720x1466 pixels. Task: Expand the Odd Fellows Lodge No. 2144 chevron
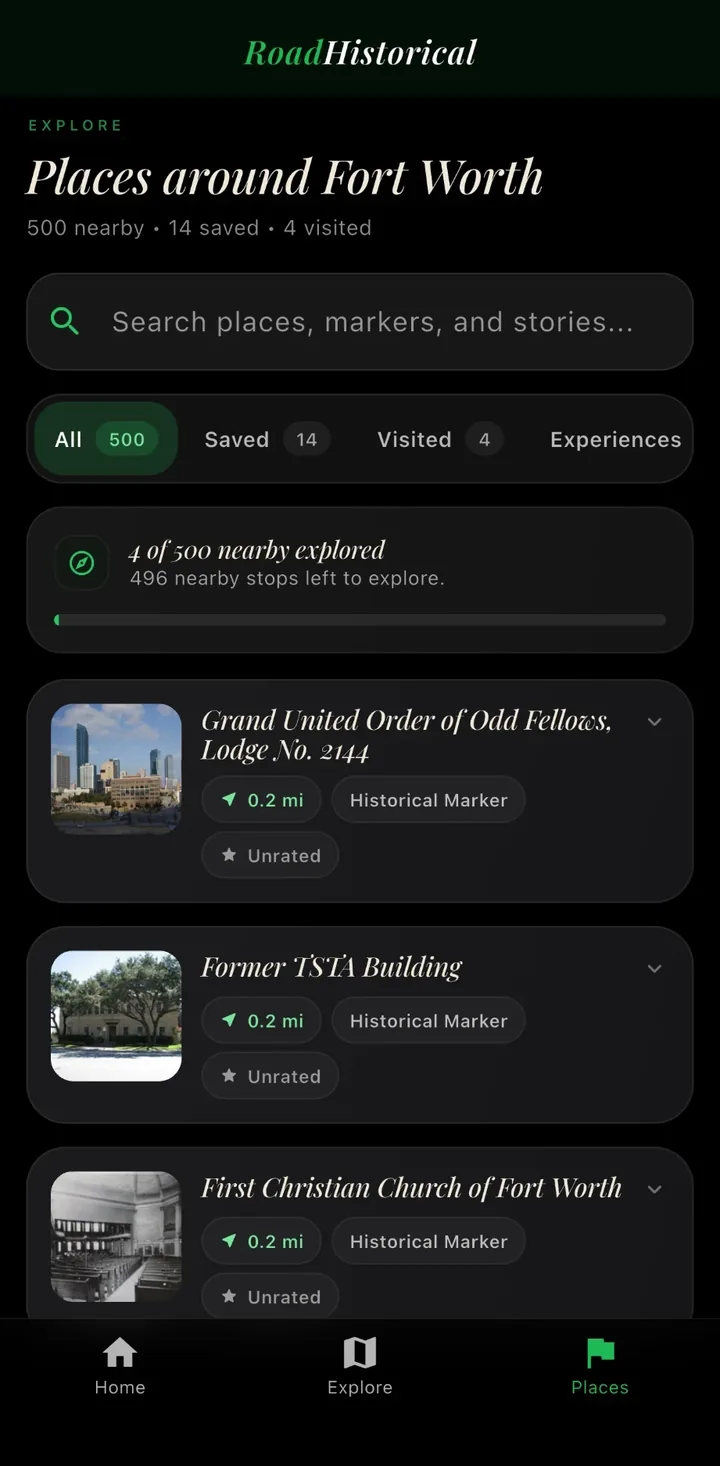[655, 722]
